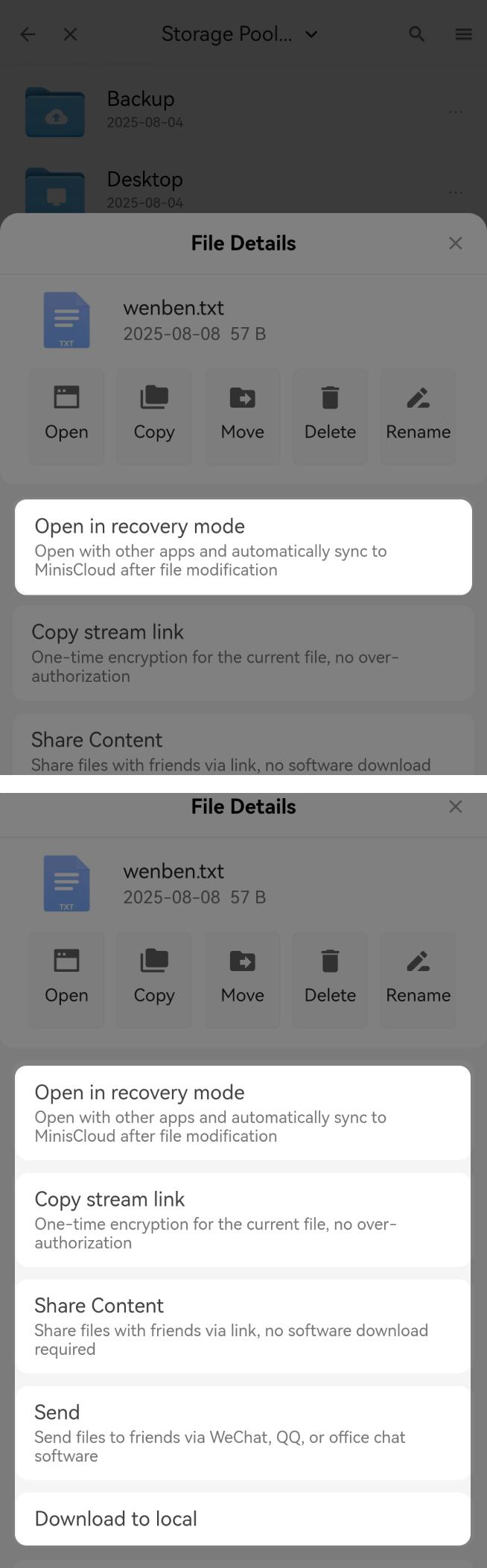Open the hamburger menu icon
487x1568 pixels.
463,34
